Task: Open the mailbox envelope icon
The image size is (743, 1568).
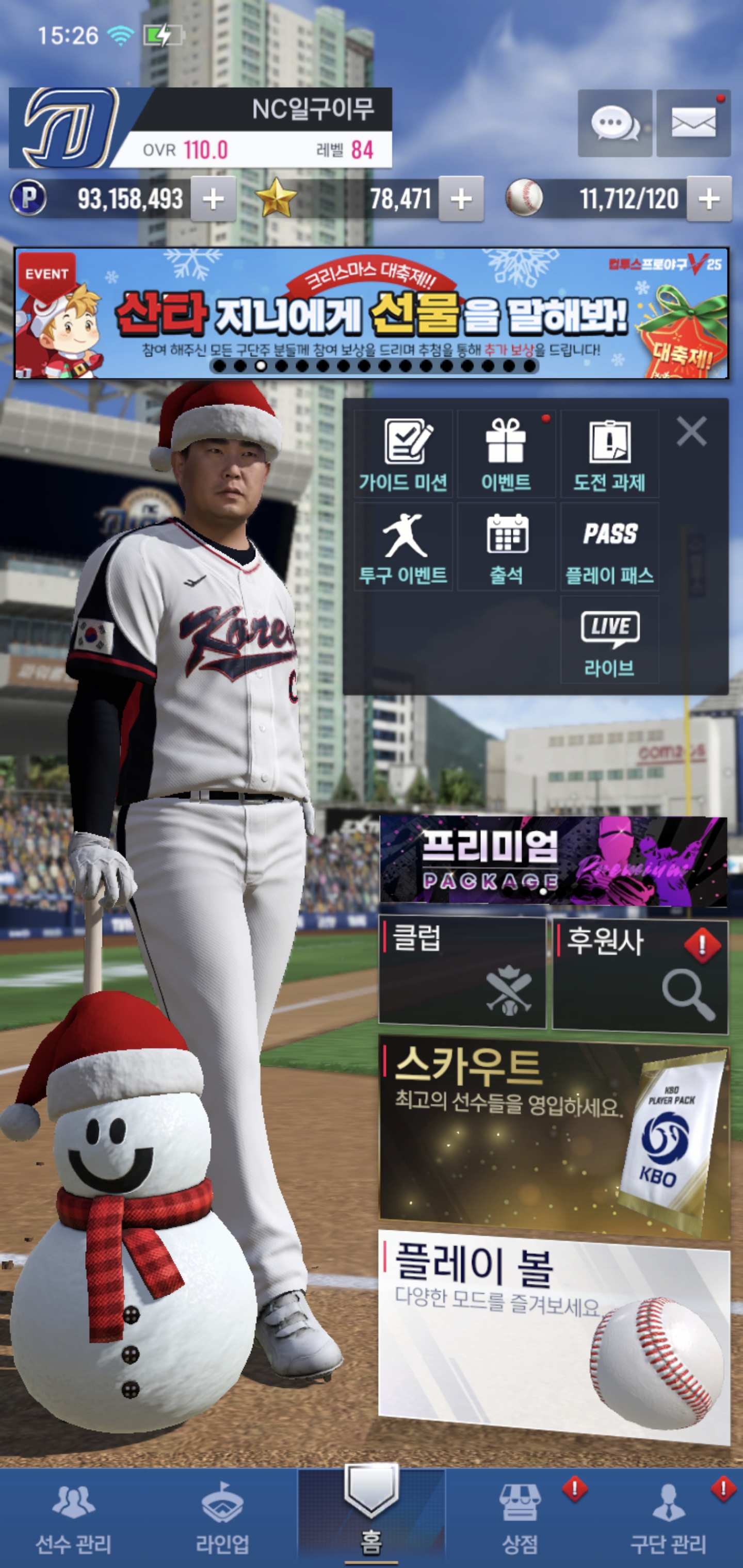Action: 693,124
